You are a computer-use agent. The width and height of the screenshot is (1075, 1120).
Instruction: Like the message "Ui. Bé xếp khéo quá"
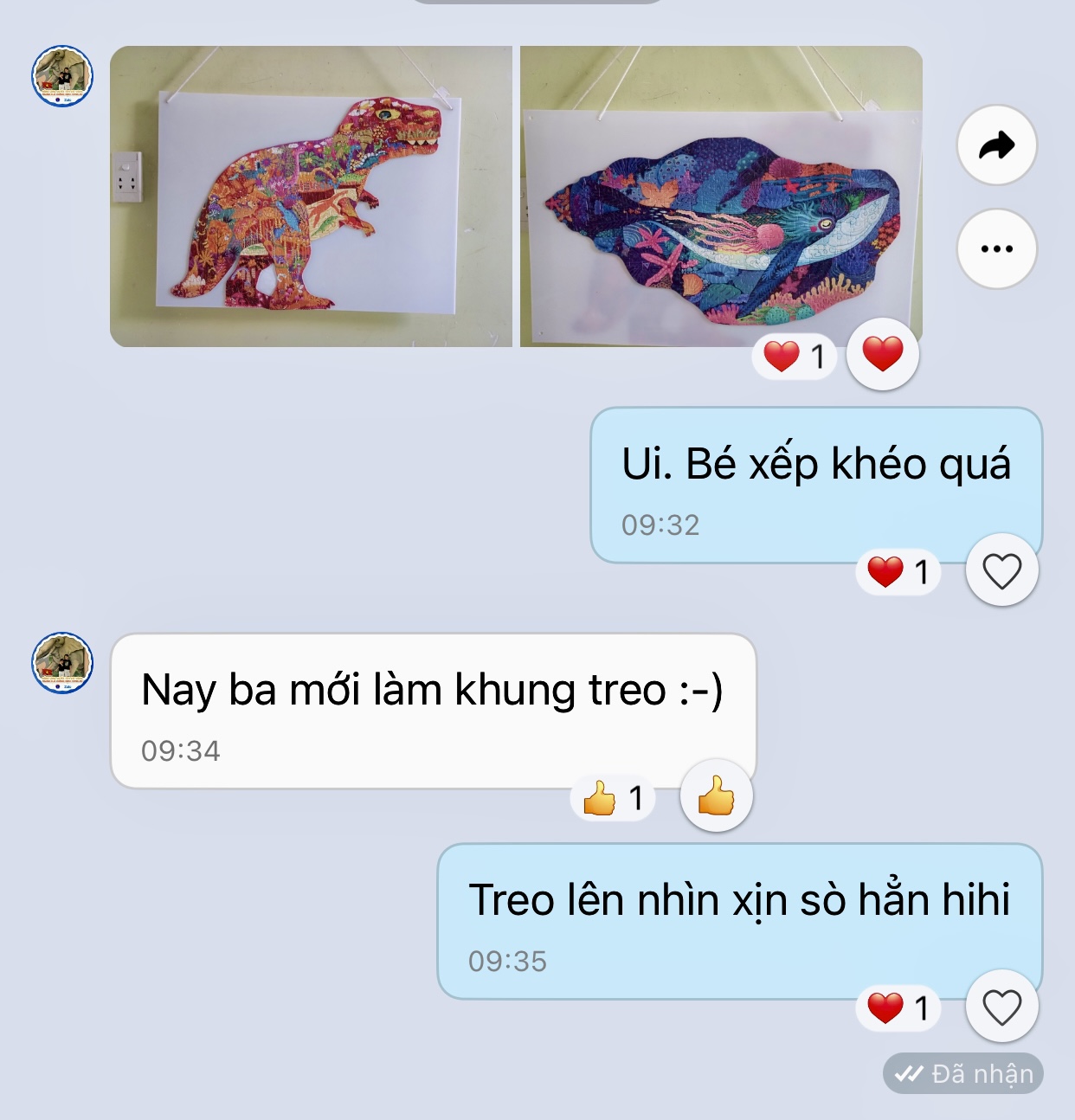1001,570
